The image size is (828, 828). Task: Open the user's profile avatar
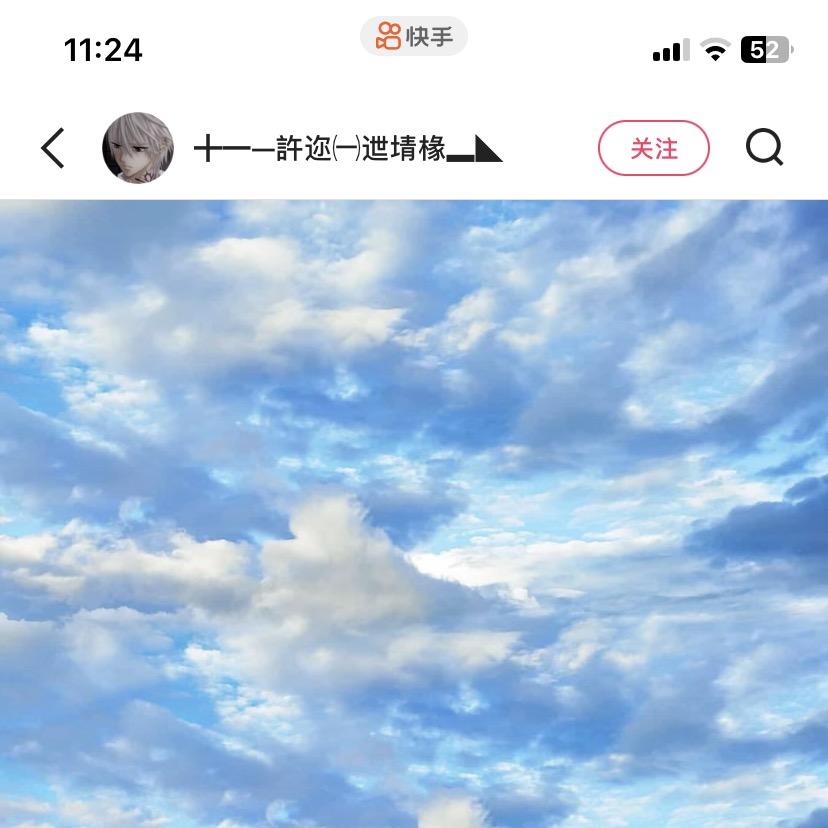coord(138,148)
